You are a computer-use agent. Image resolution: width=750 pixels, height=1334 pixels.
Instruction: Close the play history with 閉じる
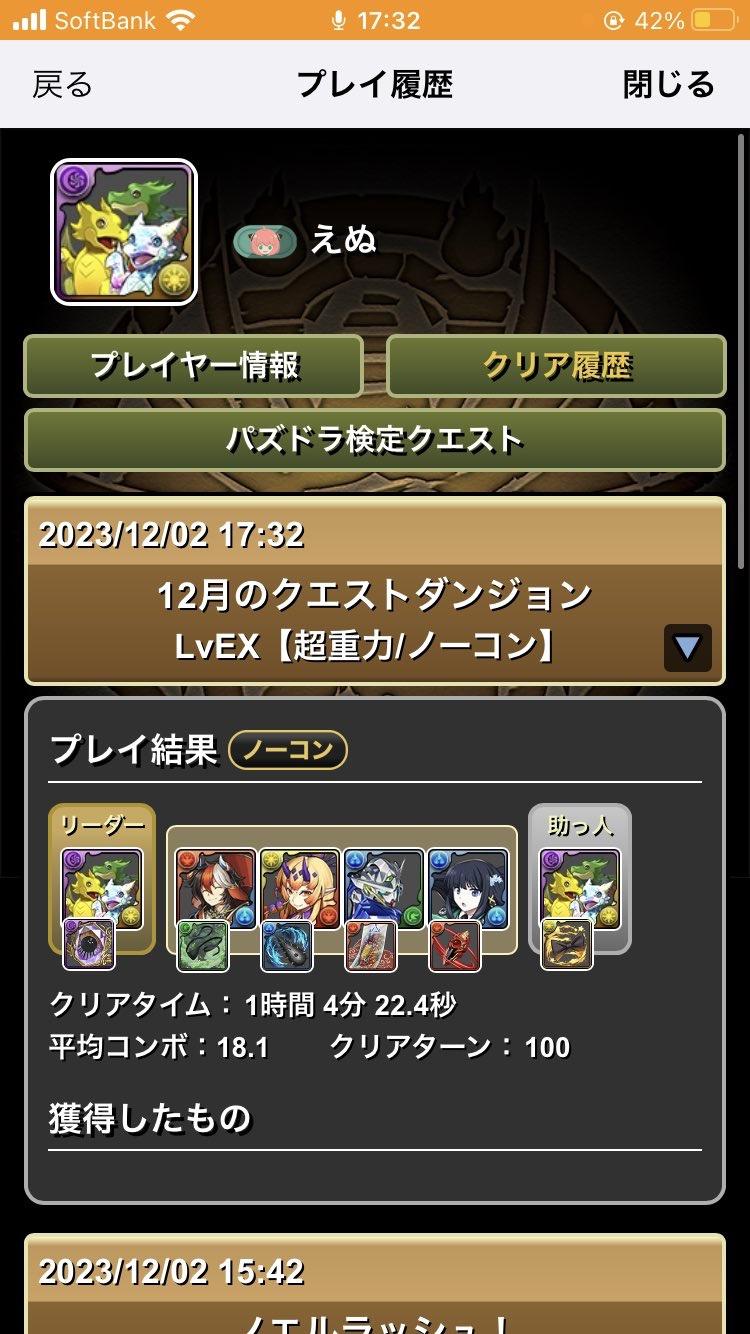668,85
